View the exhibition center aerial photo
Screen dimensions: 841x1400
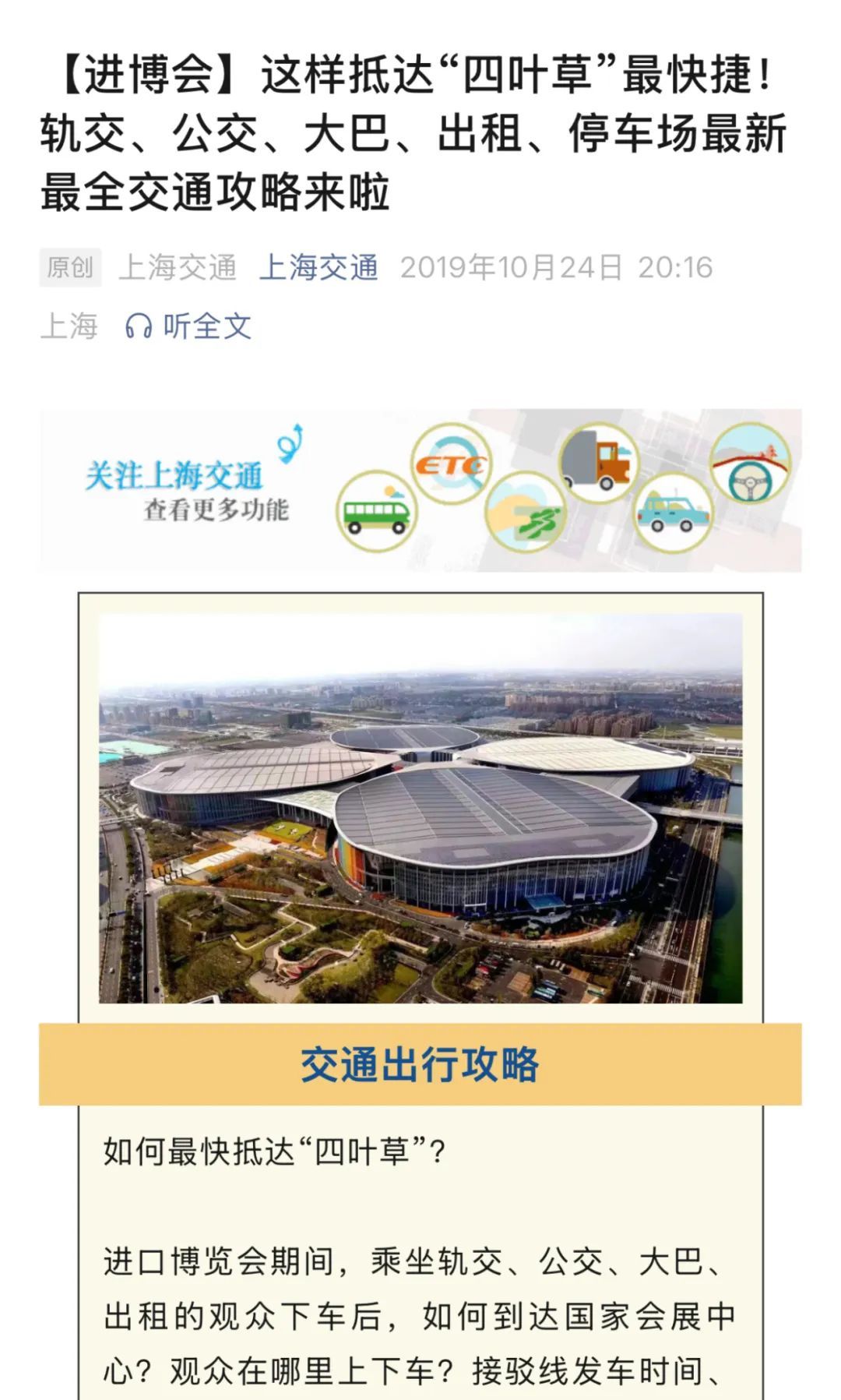pyautogui.click(x=420, y=808)
